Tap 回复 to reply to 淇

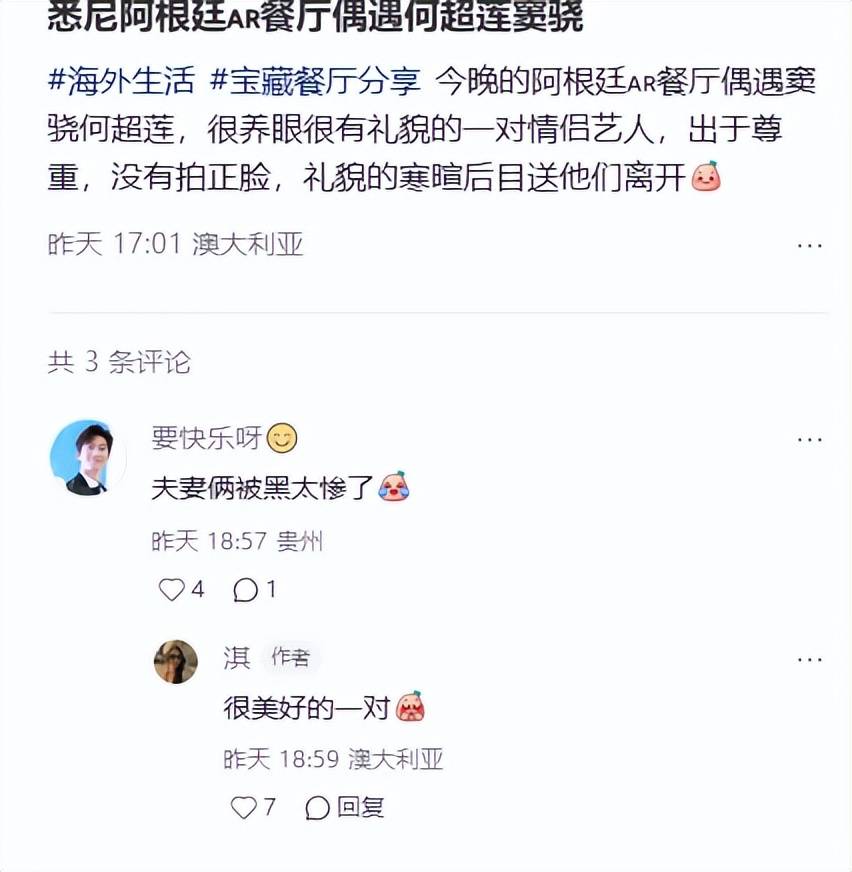[x=345, y=807]
